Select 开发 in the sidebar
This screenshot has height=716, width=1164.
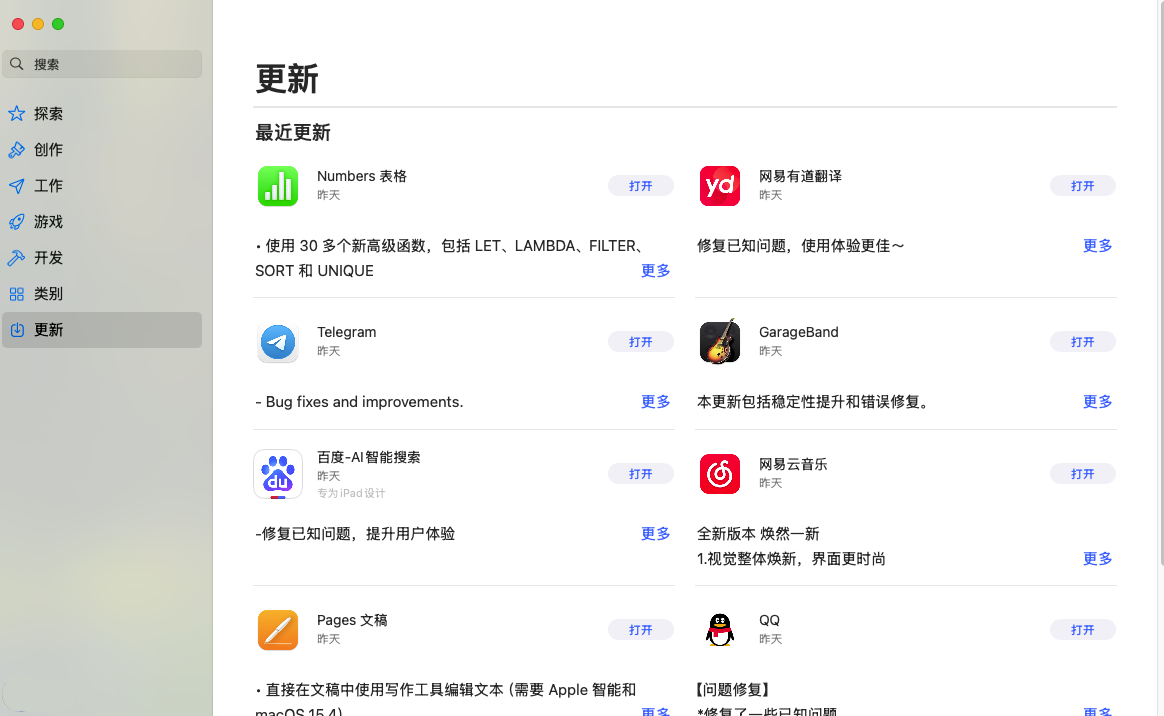tap(48, 258)
